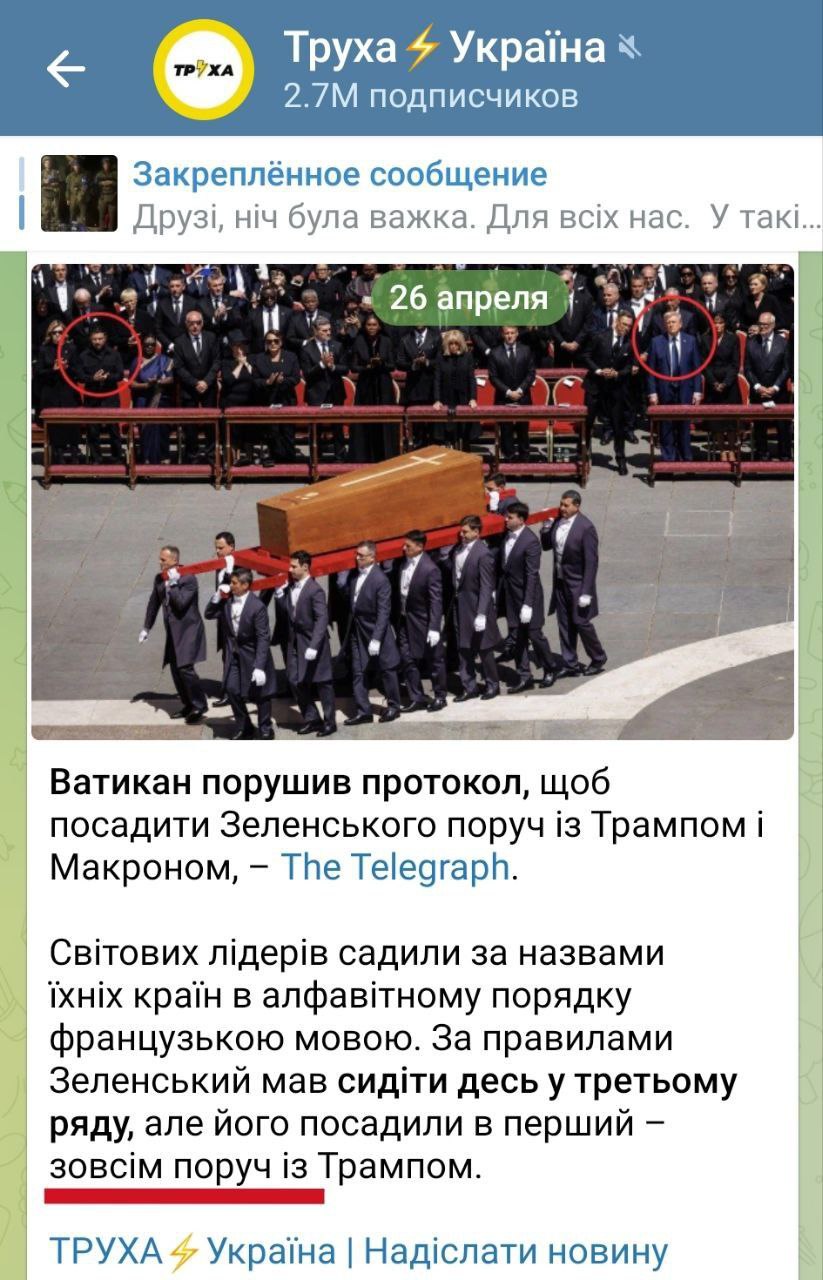
Task: Open the ТРУХА Україна link
Action: pos(192,1251)
